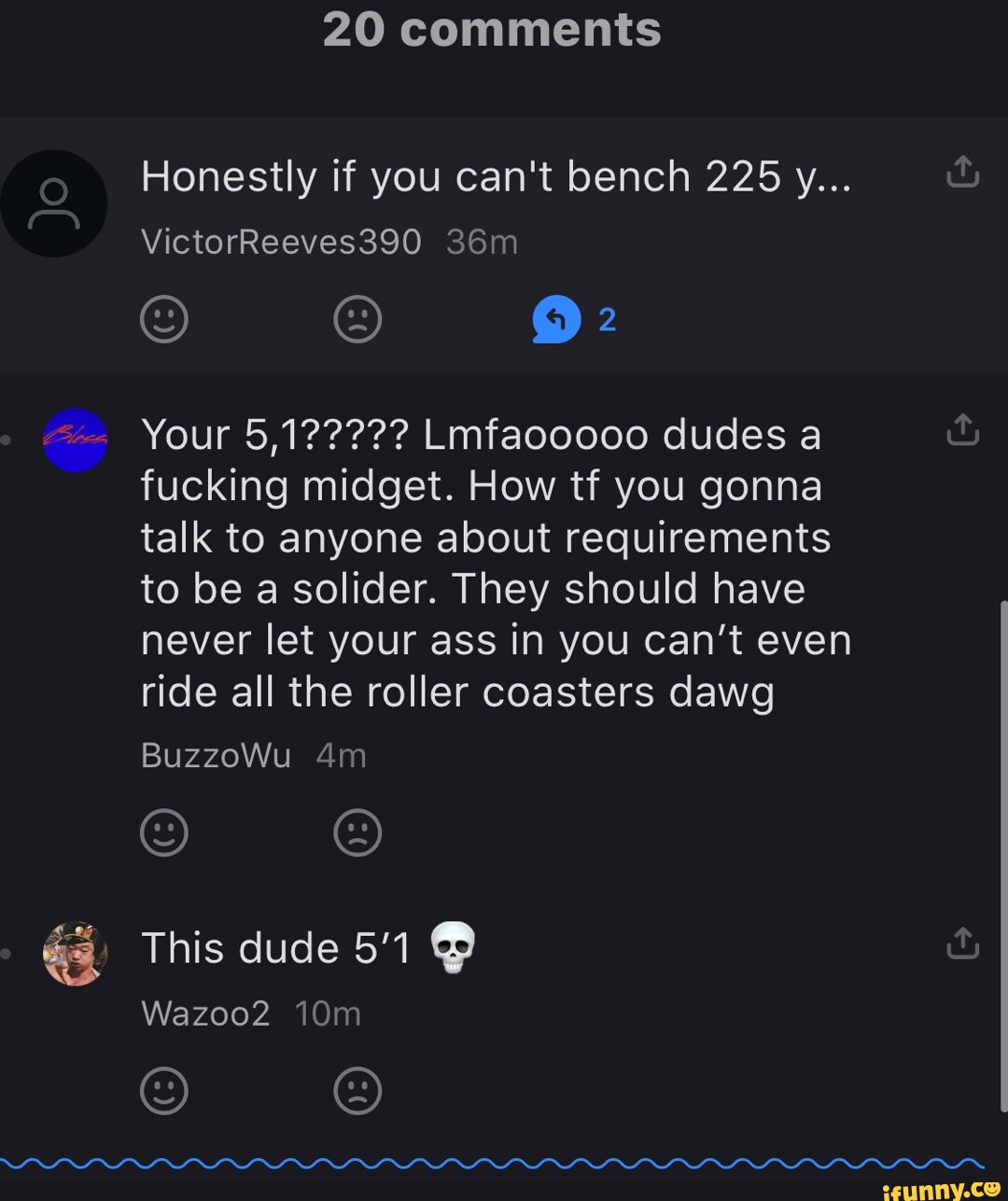Image resolution: width=1008 pixels, height=1201 pixels.
Task: Share BuzzoWu's reply
Action: (x=962, y=430)
